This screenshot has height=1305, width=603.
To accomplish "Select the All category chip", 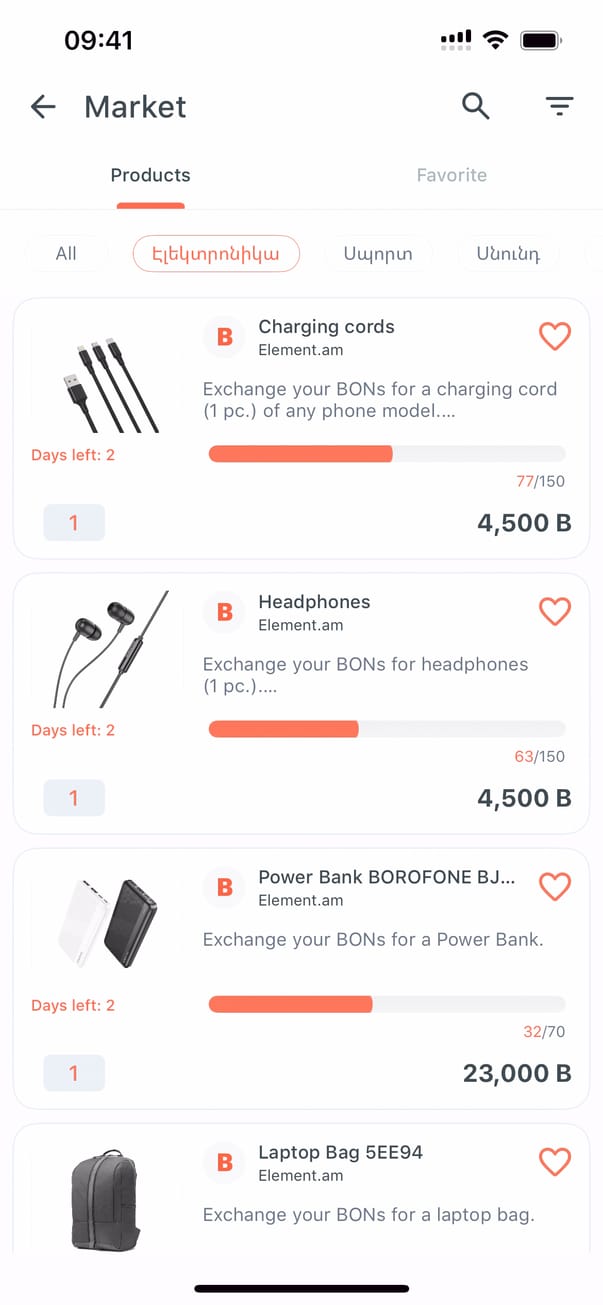I will click(x=66, y=254).
